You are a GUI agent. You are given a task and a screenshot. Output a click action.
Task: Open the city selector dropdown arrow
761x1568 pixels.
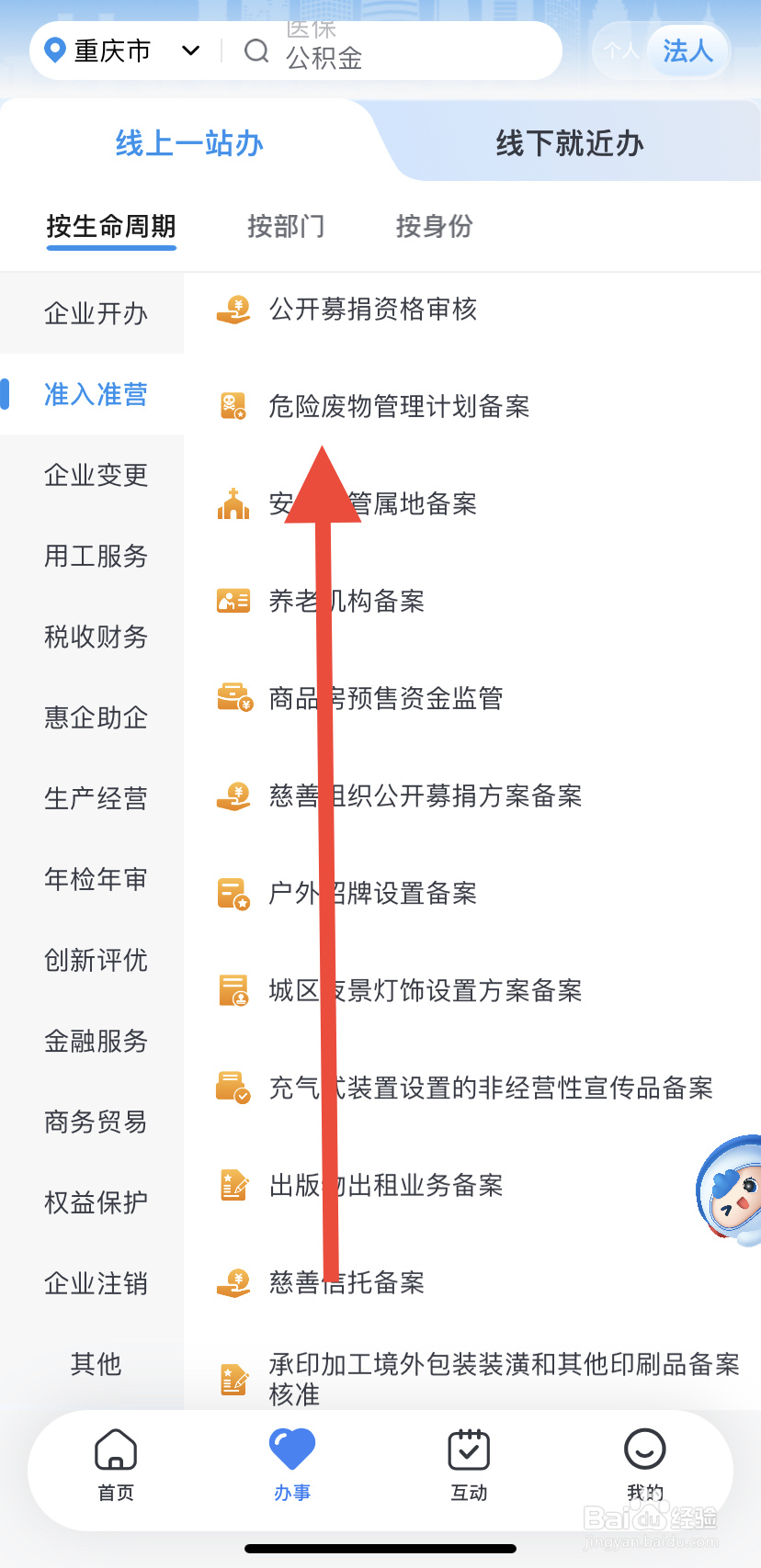(190, 51)
